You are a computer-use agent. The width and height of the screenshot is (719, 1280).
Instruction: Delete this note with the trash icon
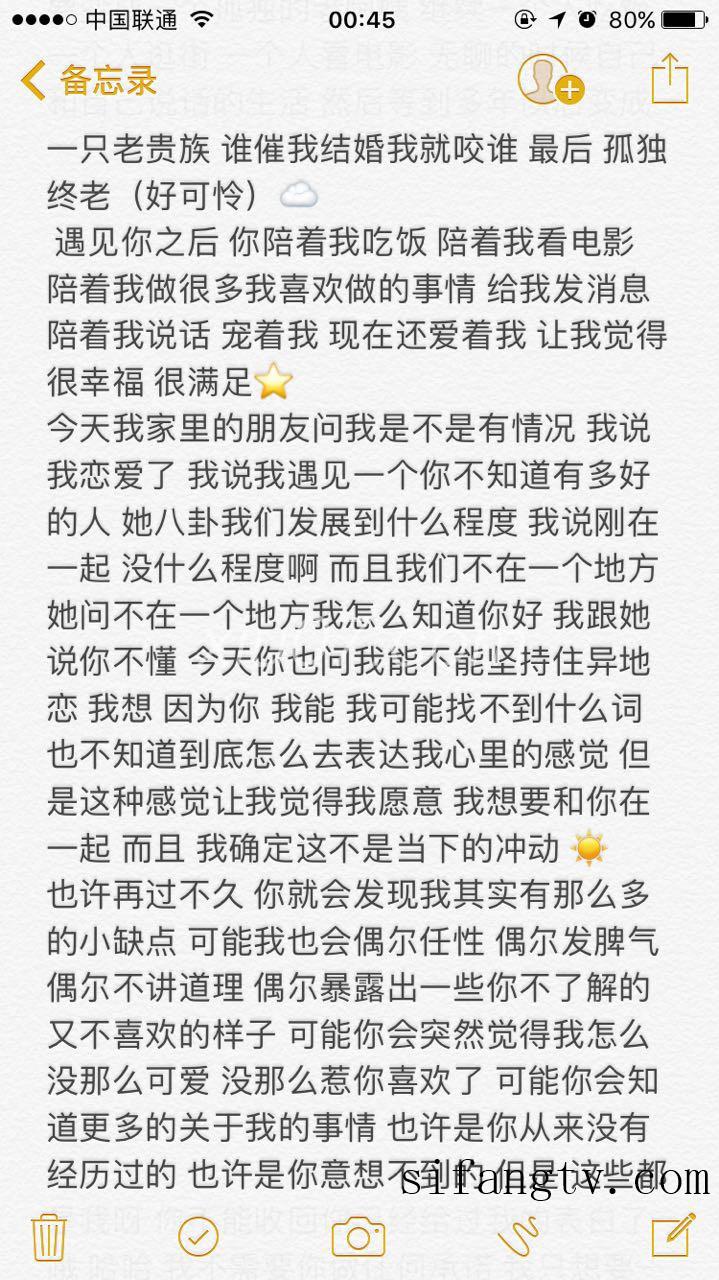(x=48, y=1236)
